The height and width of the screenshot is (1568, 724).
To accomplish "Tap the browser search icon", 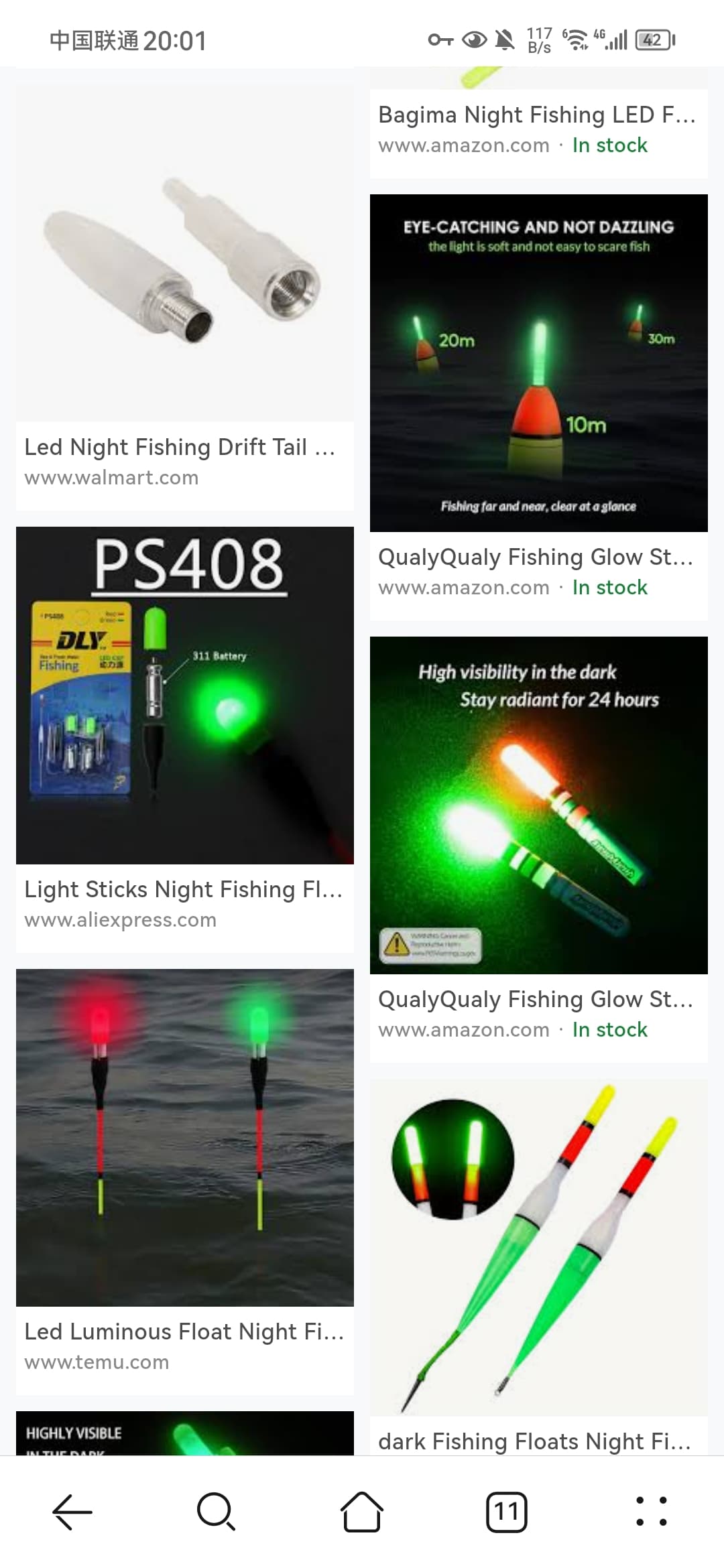I will (x=217, y=1512).
